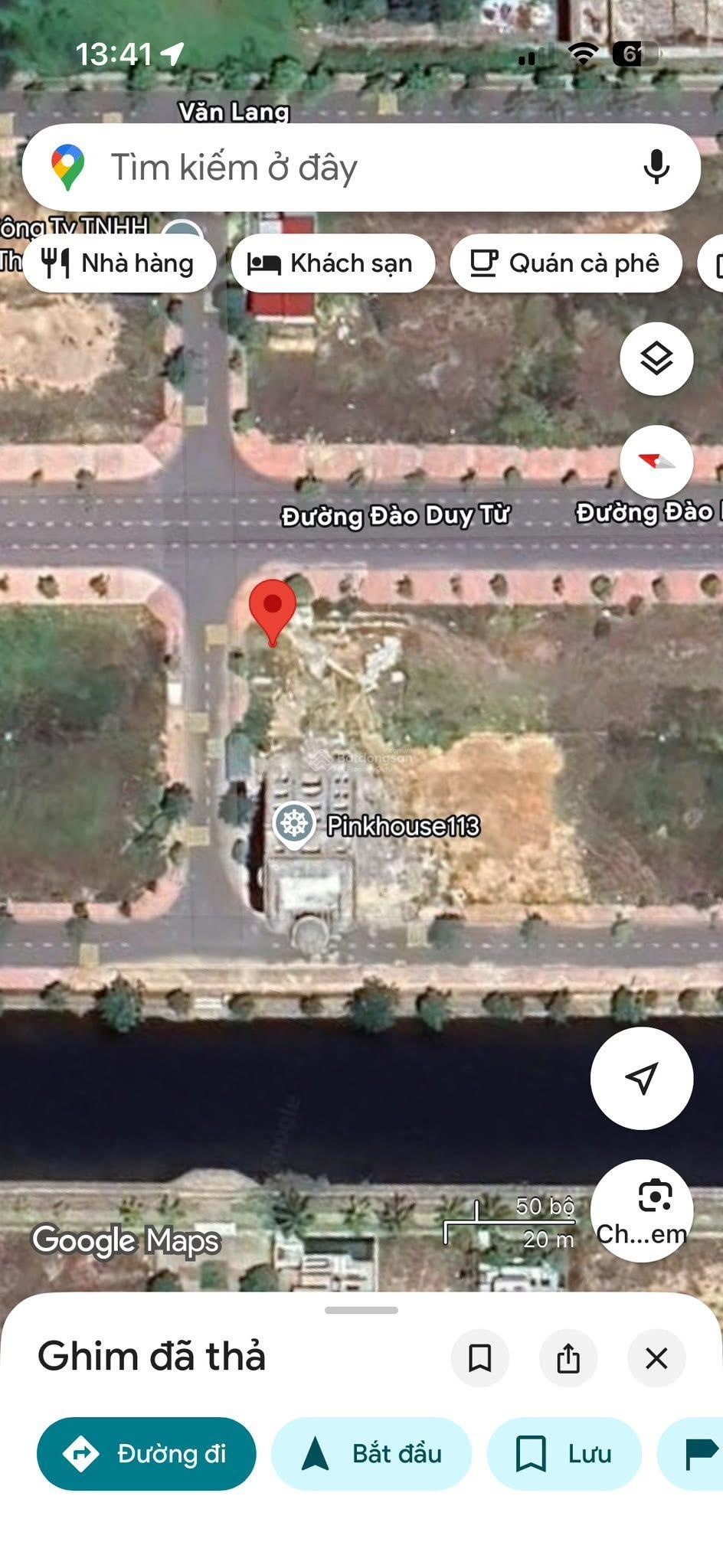
Task: Tap the Tìm kiếm ở đây search field
Action: click(x=306, y=168)
